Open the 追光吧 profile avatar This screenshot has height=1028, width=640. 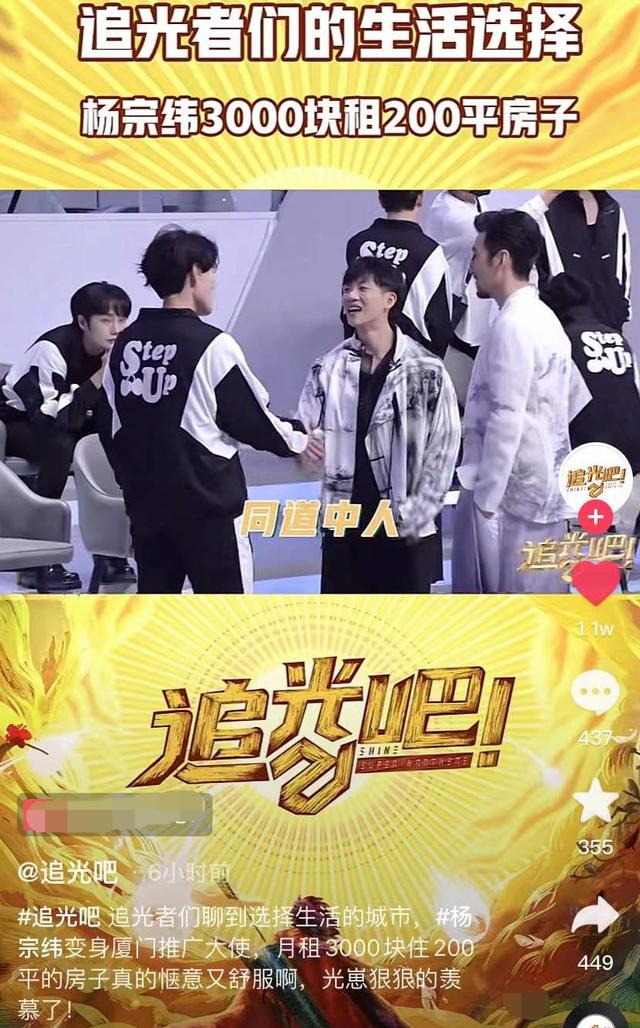[596, 477]
